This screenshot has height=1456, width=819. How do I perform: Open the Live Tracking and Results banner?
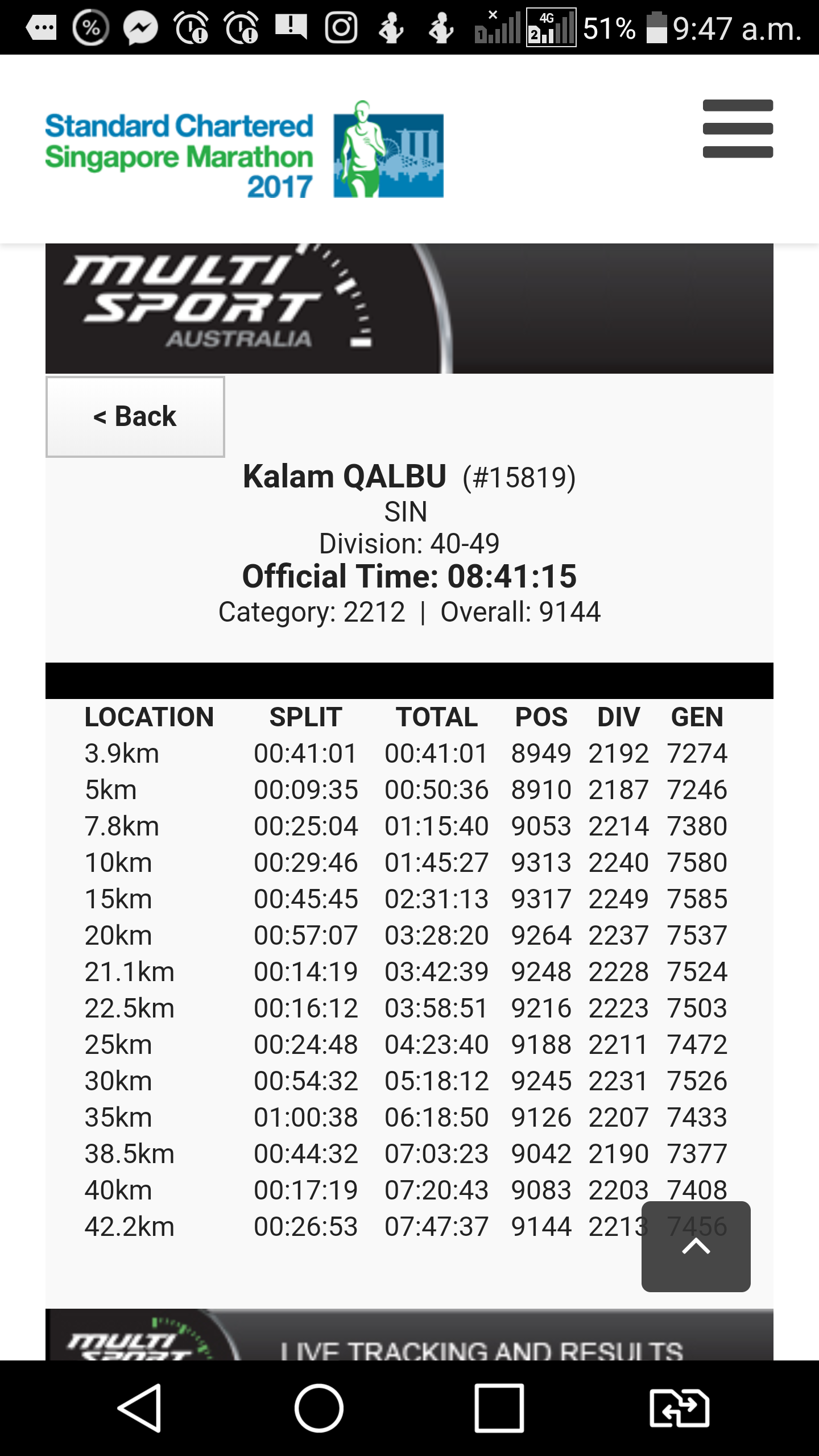(x=409, y=1334)
